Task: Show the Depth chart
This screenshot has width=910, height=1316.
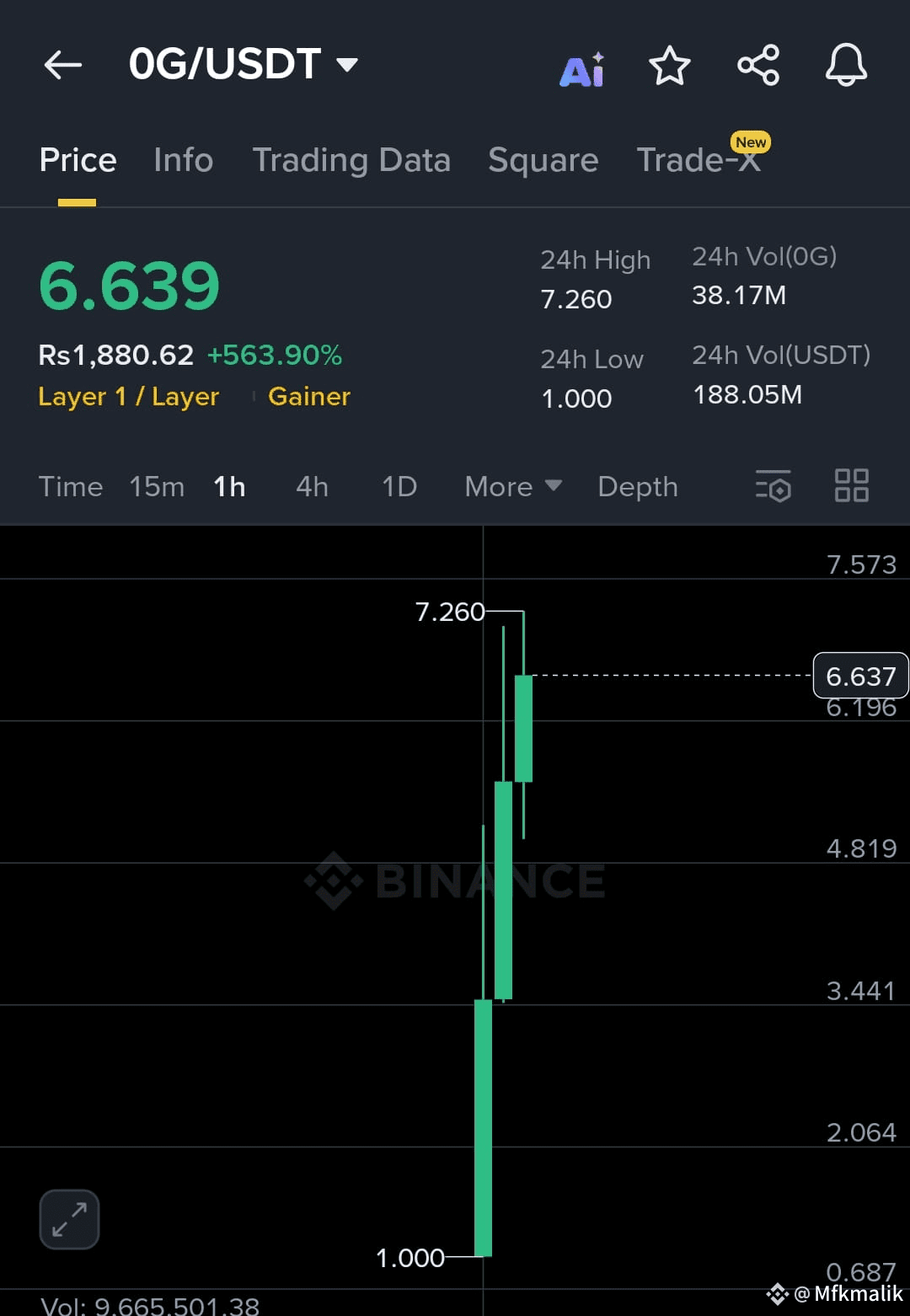Action: pos(638,486)
